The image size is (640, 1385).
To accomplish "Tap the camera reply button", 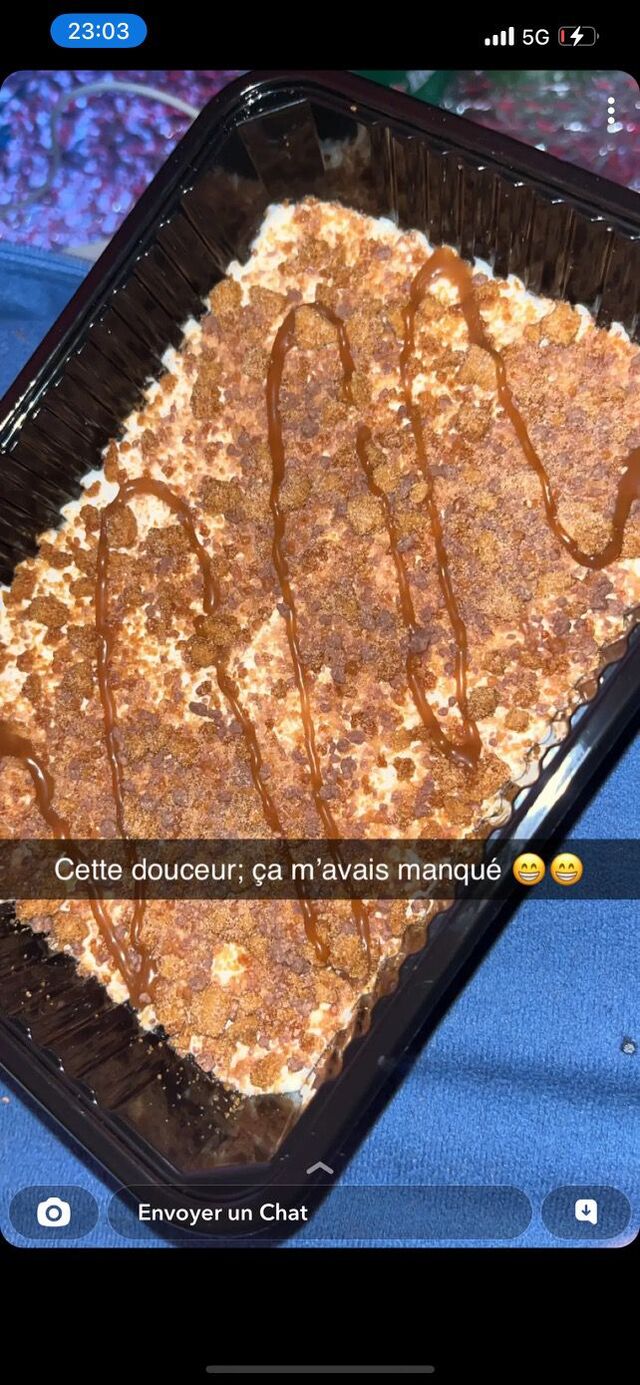I will point(53,1213).
